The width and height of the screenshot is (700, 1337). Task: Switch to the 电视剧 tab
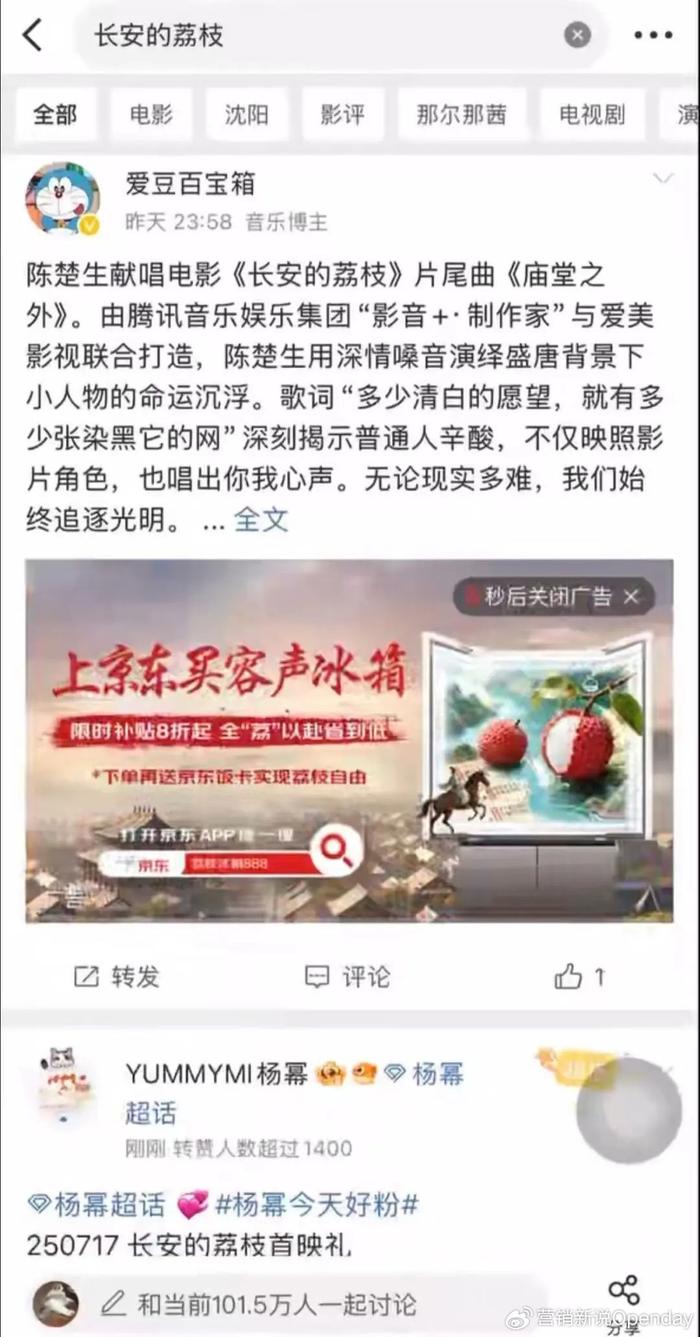(x=592, y=114)
